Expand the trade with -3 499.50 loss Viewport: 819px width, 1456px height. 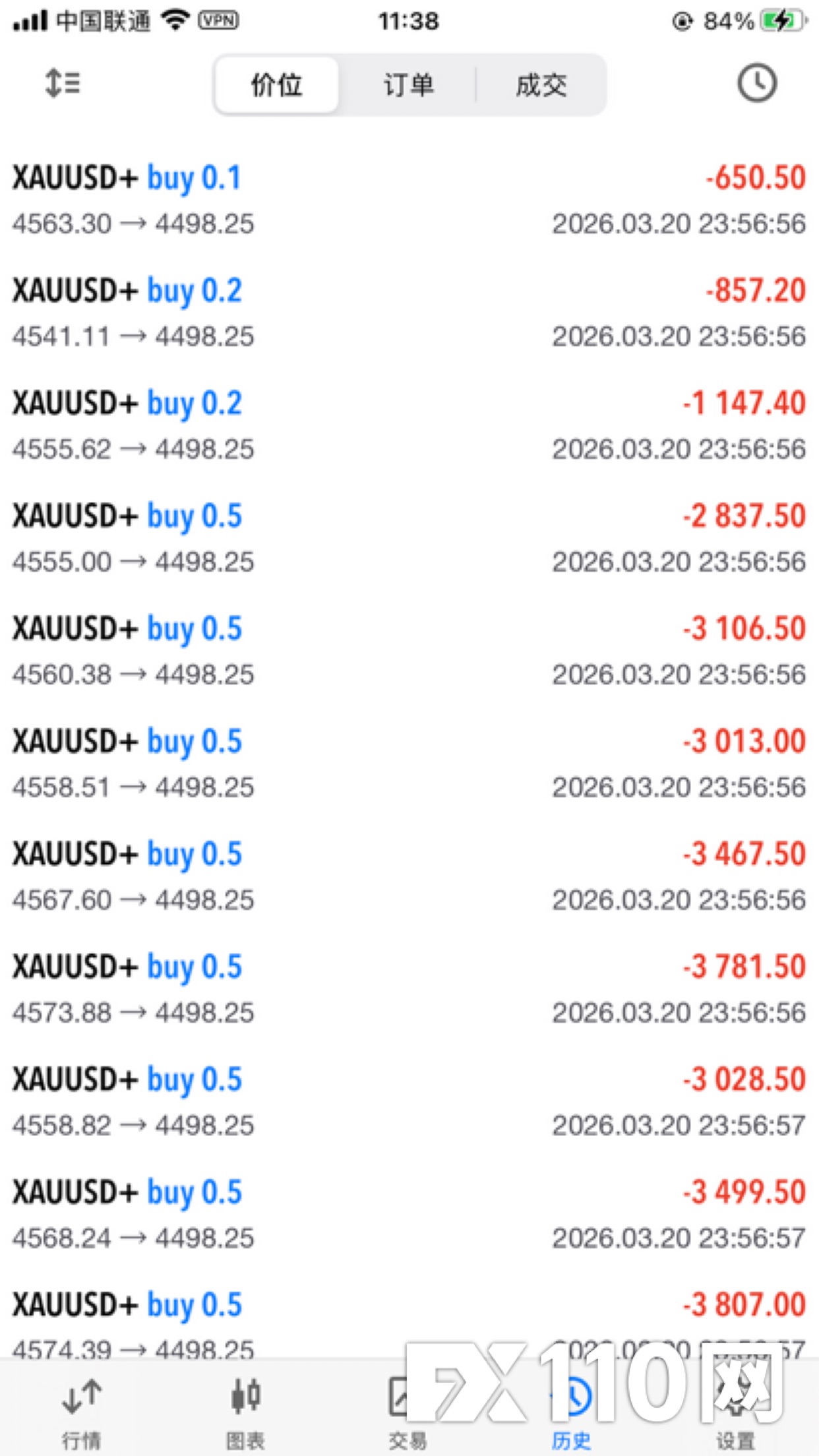(x=409, y=1215)
